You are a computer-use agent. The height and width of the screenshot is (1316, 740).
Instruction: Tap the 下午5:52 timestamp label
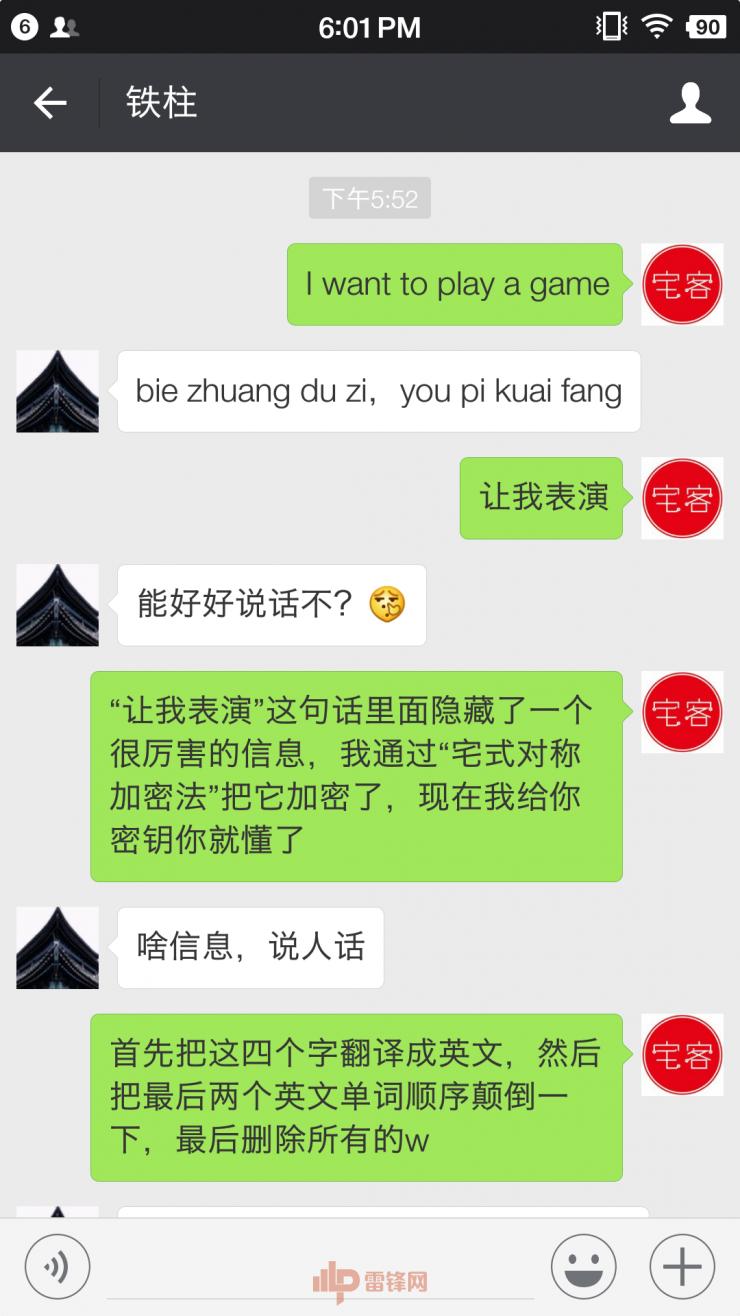369,198
